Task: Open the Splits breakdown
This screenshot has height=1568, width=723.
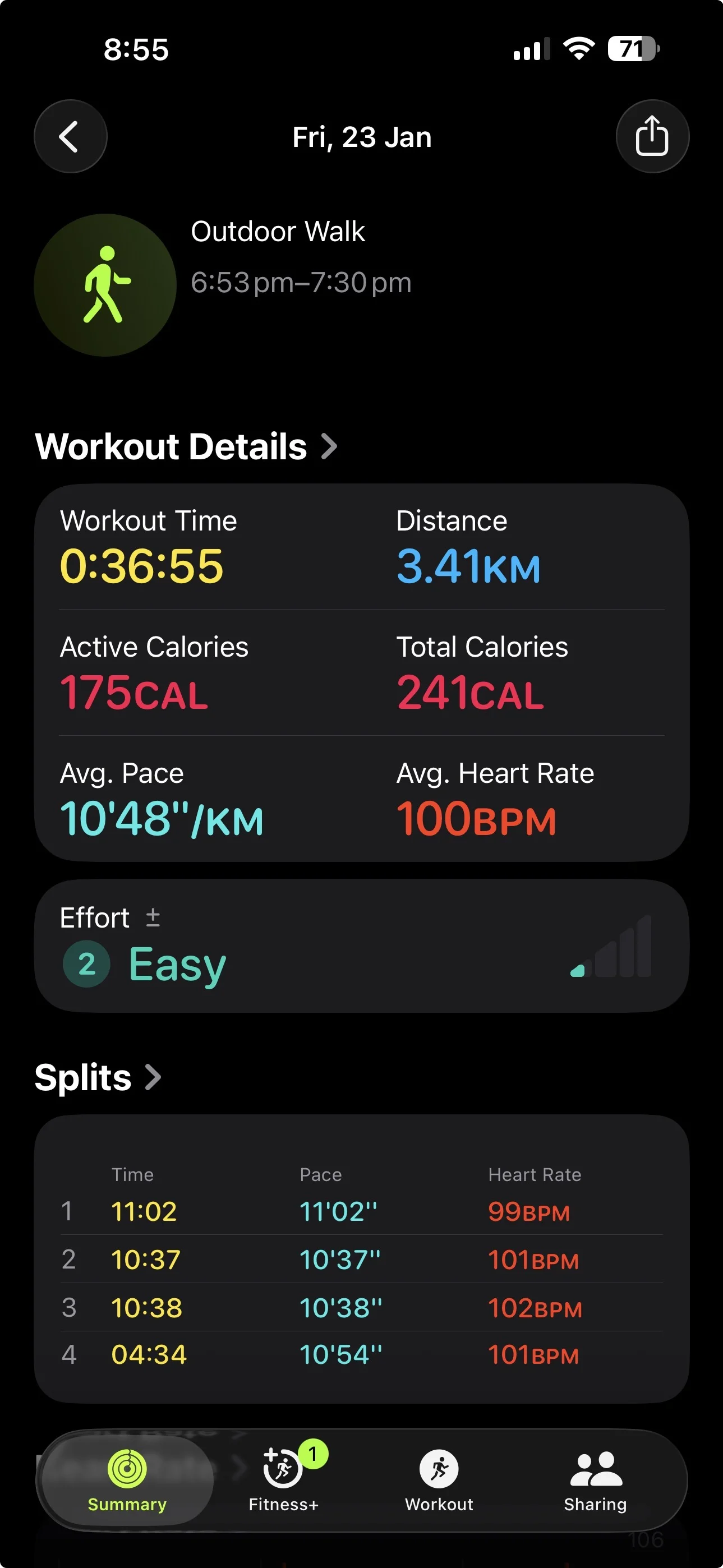Action: click(x=98, y=1077)
